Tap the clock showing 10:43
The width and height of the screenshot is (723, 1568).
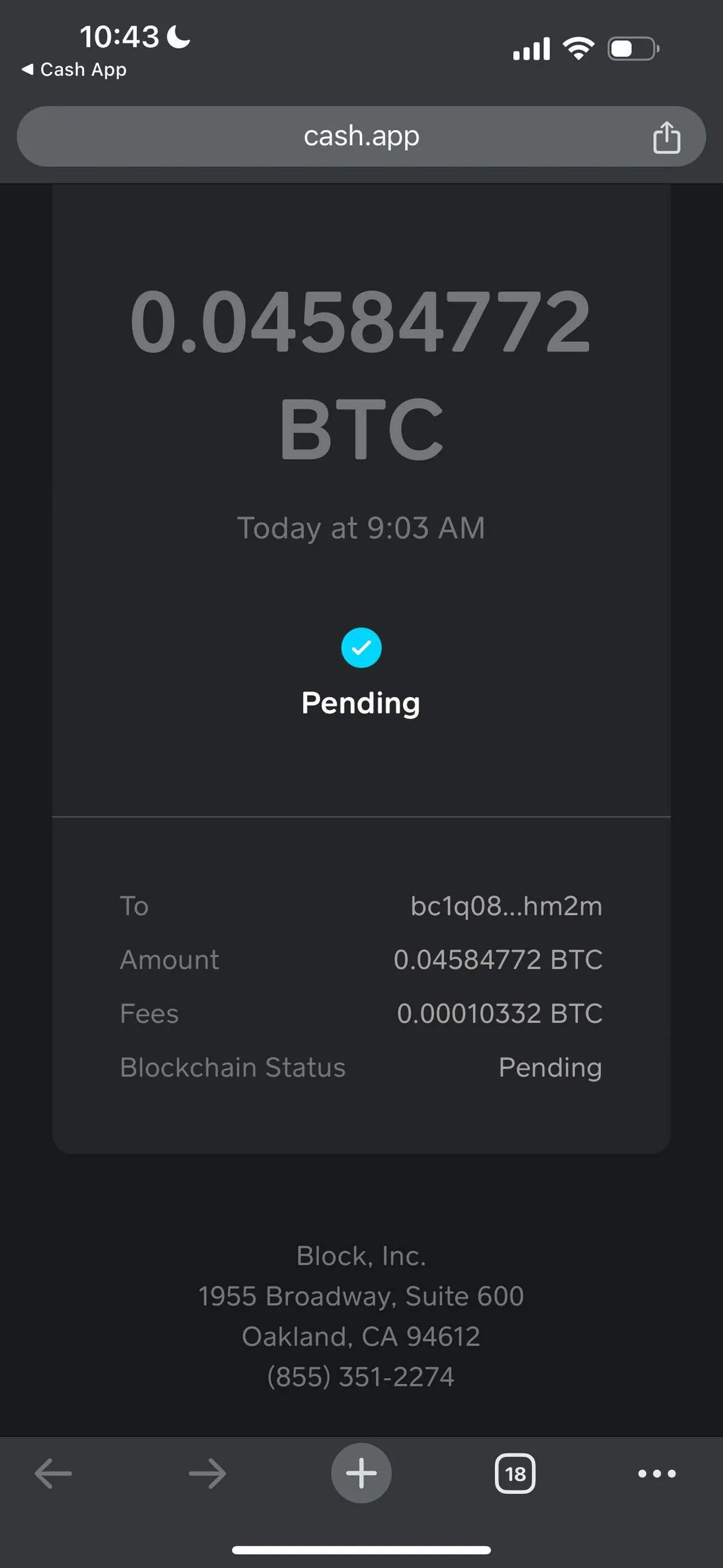pyautogui.click(x=119, y=36)
